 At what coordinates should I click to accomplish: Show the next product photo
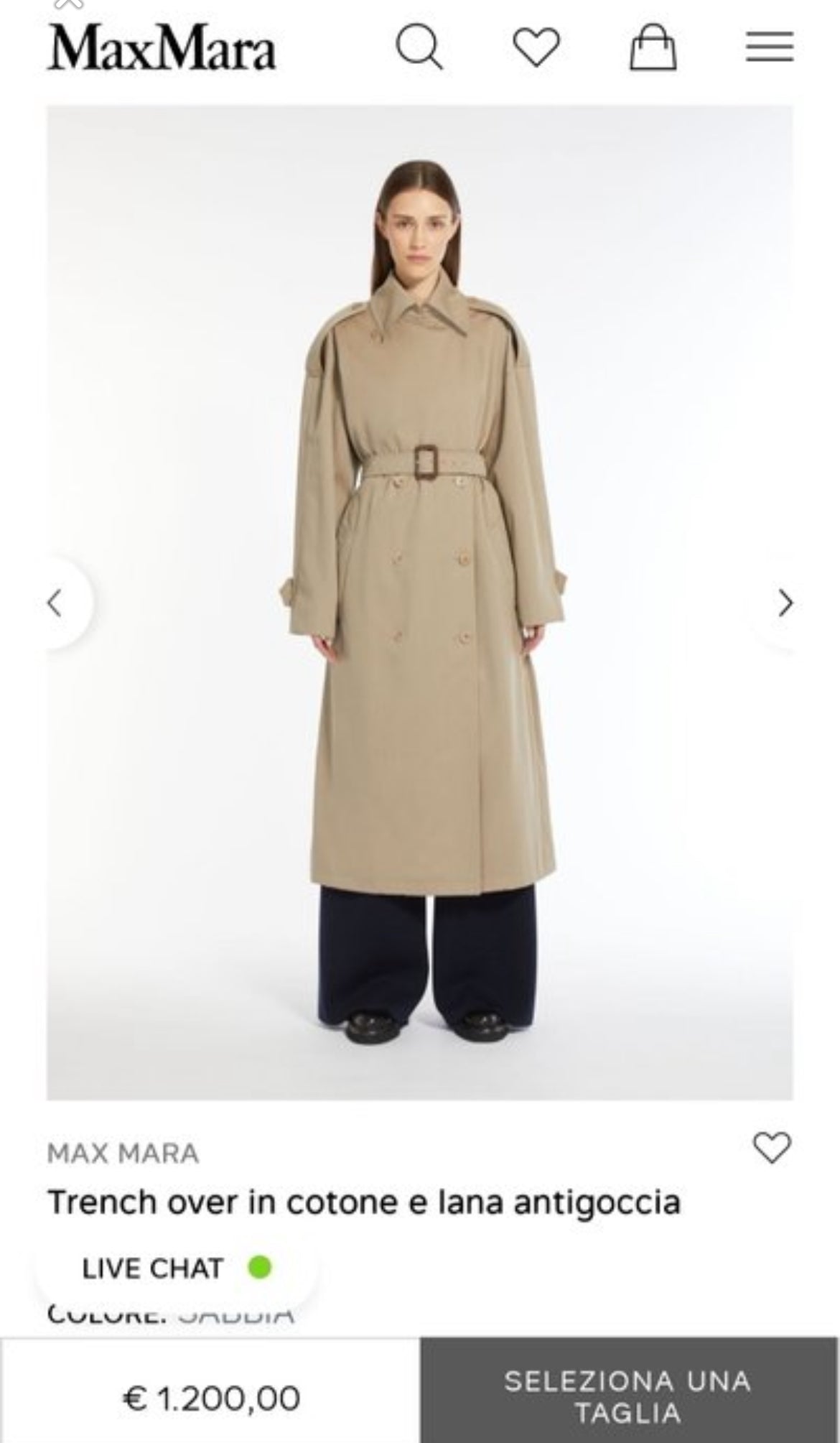click(785, 602)
